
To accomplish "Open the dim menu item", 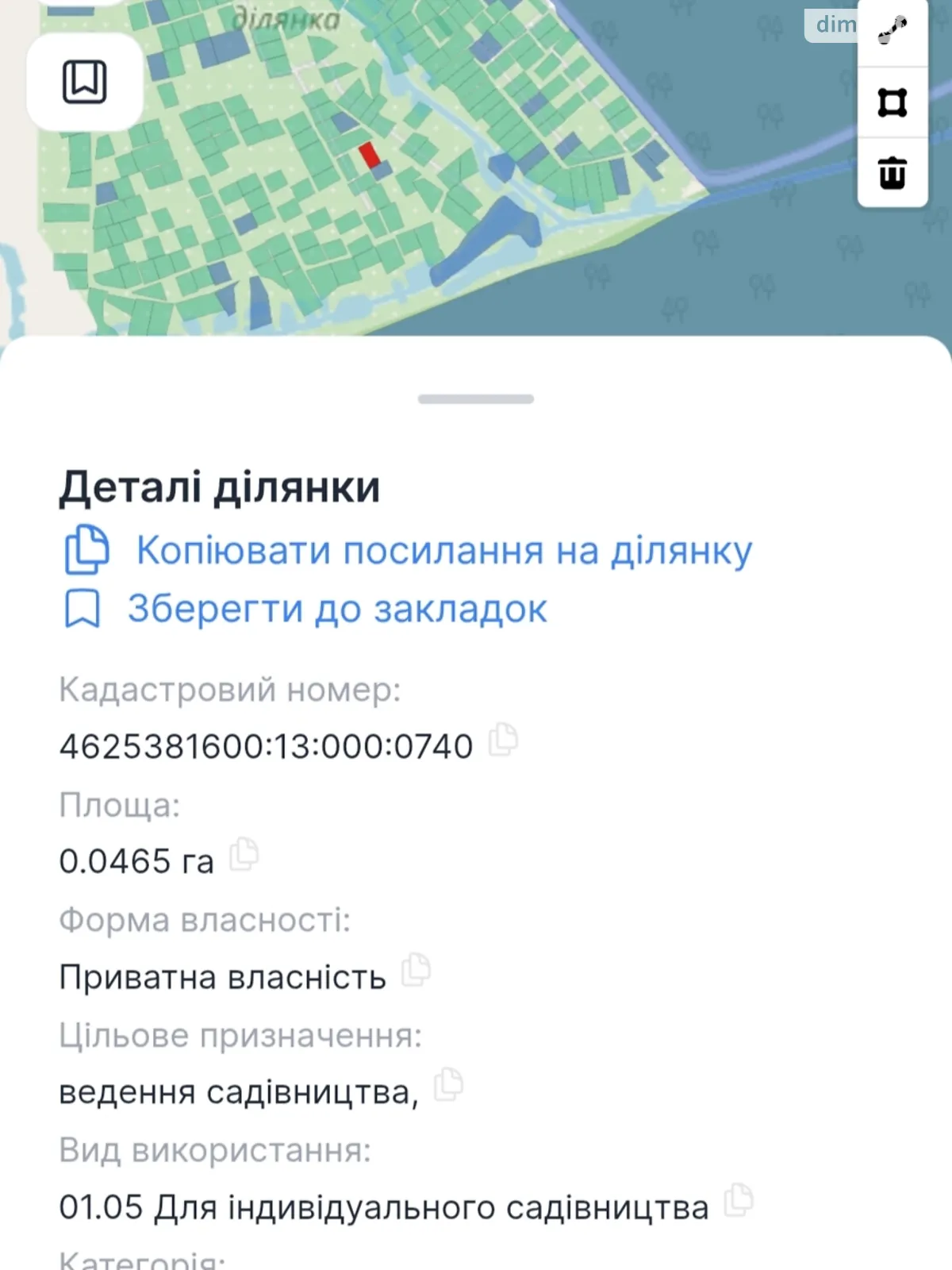I will point(833,24).
